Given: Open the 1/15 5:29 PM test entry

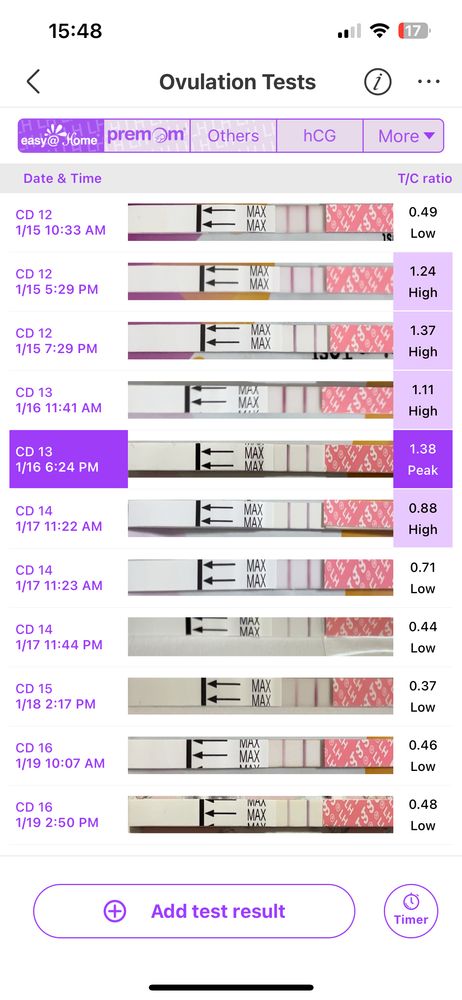Looking at the screenshot, I should click(231, 282).
